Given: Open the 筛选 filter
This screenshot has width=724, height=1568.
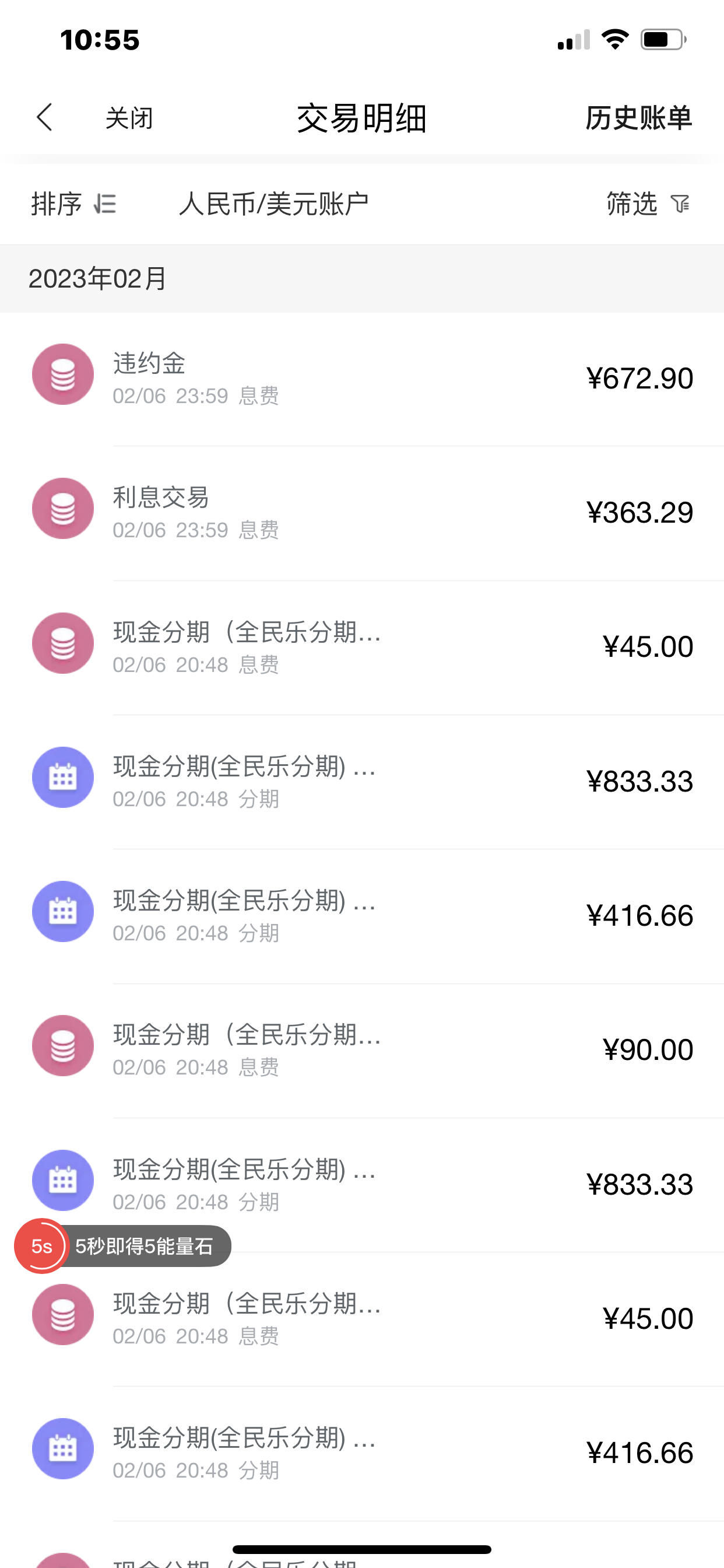Looking at the screenshot, I should (649, 204).
